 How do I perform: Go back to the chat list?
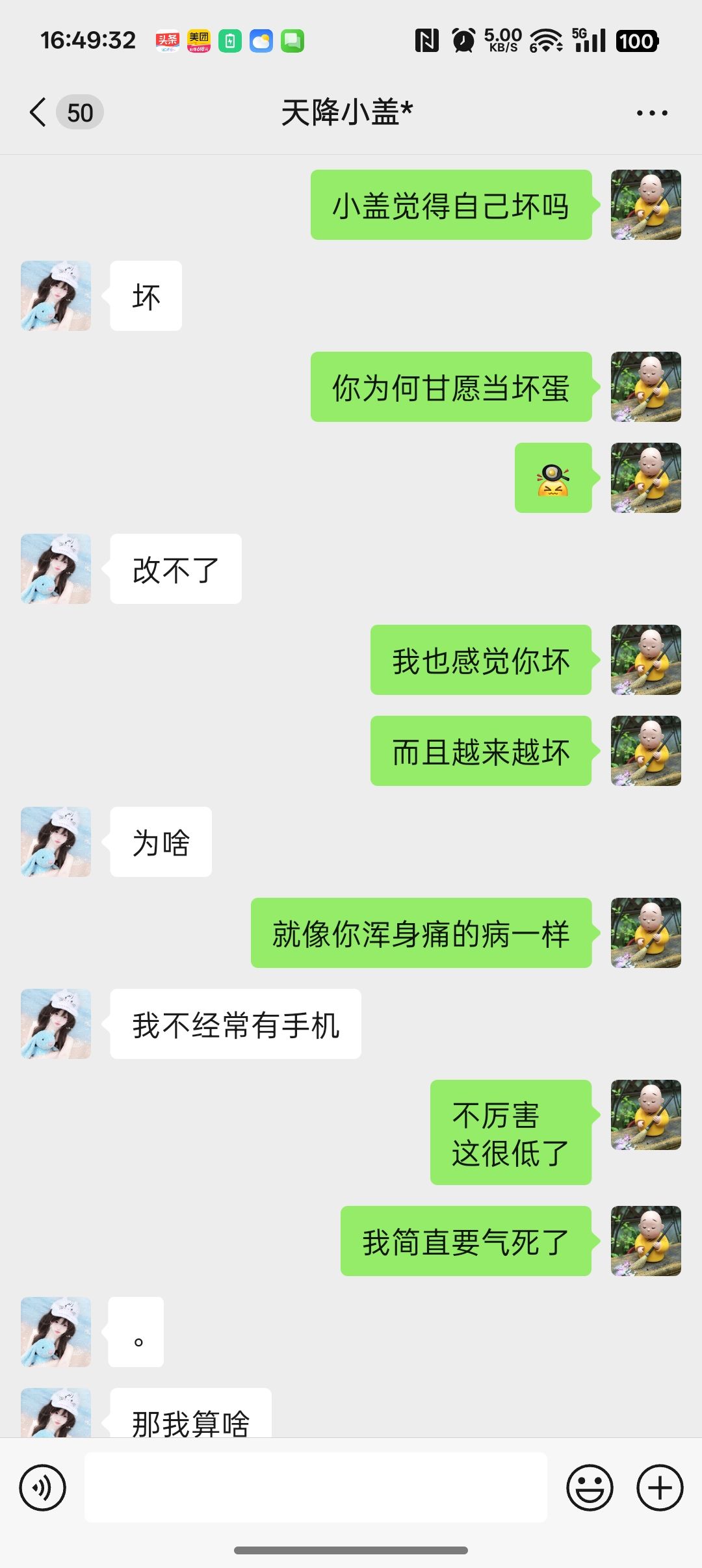click(x=39, y=112)
